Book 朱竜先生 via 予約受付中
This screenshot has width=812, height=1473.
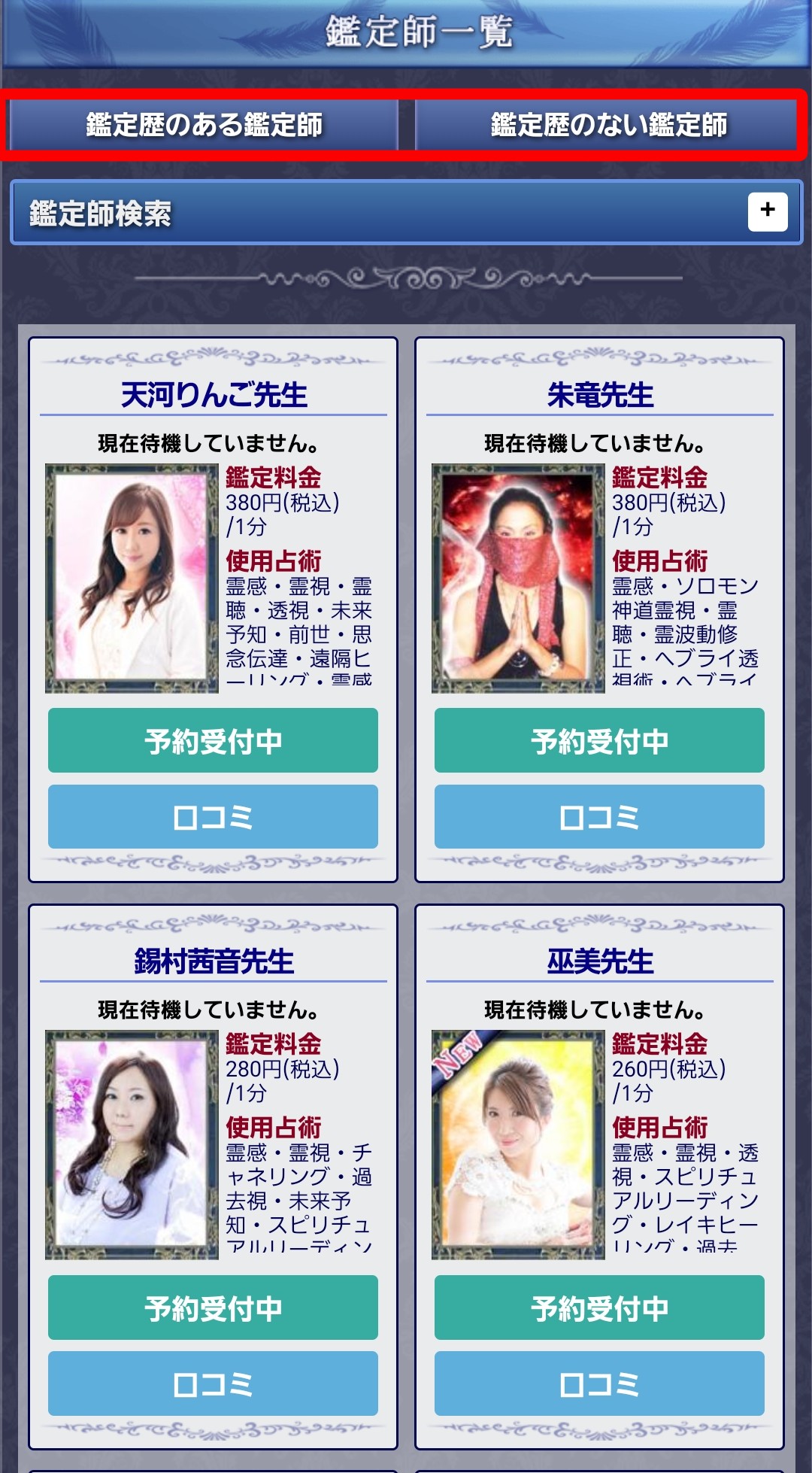click(599, 741)
